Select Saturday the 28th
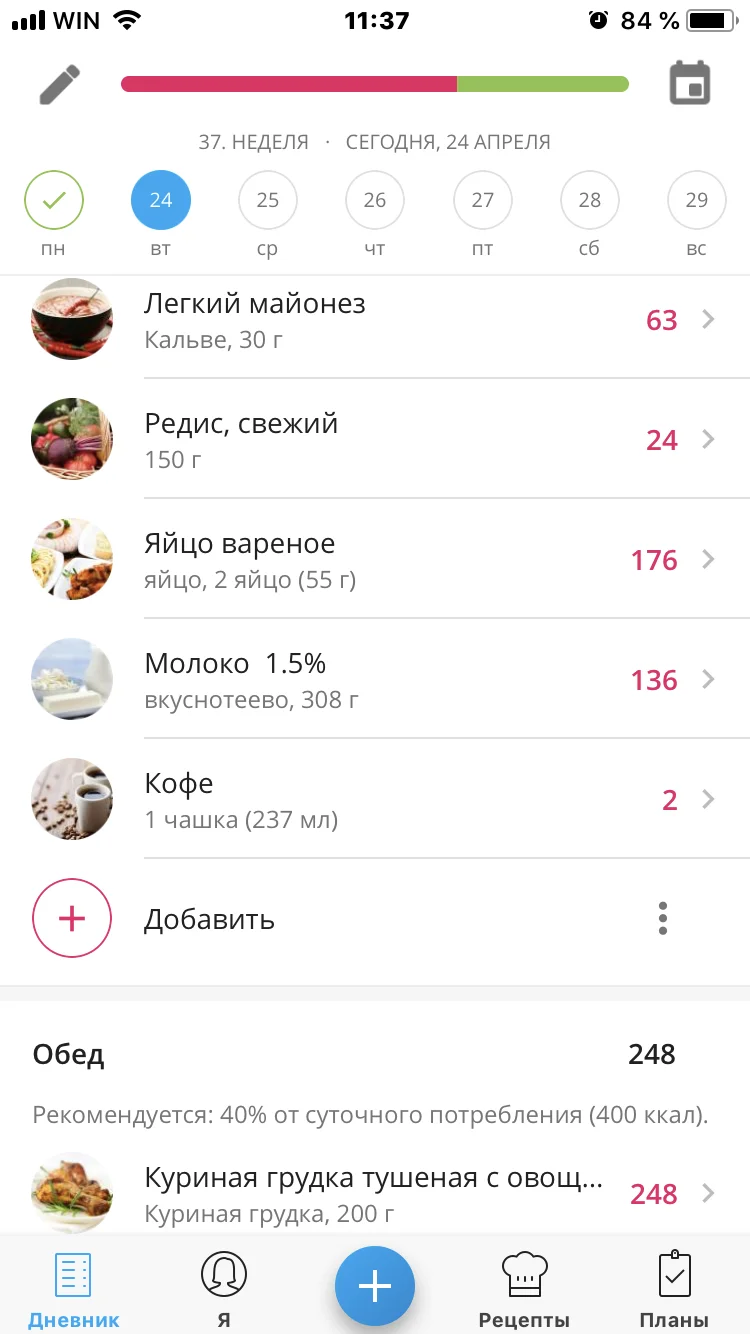Image resolution: width=750 pixels, height=1334 pixels. coord(590,200)
